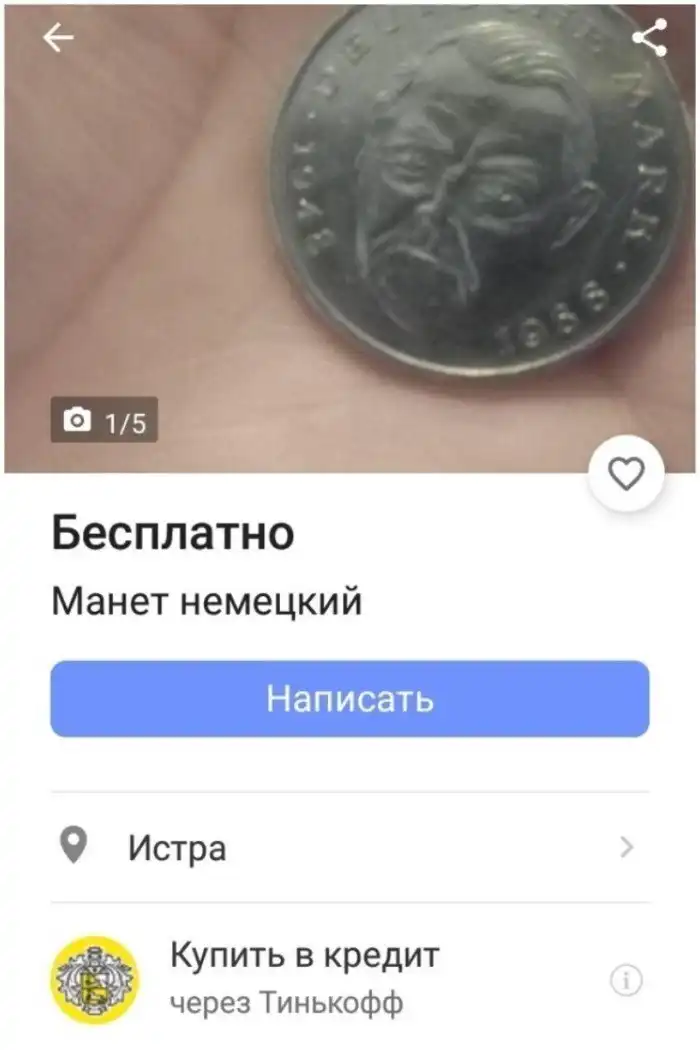Share this listing
700x1050 pixels.
[649, 38]
